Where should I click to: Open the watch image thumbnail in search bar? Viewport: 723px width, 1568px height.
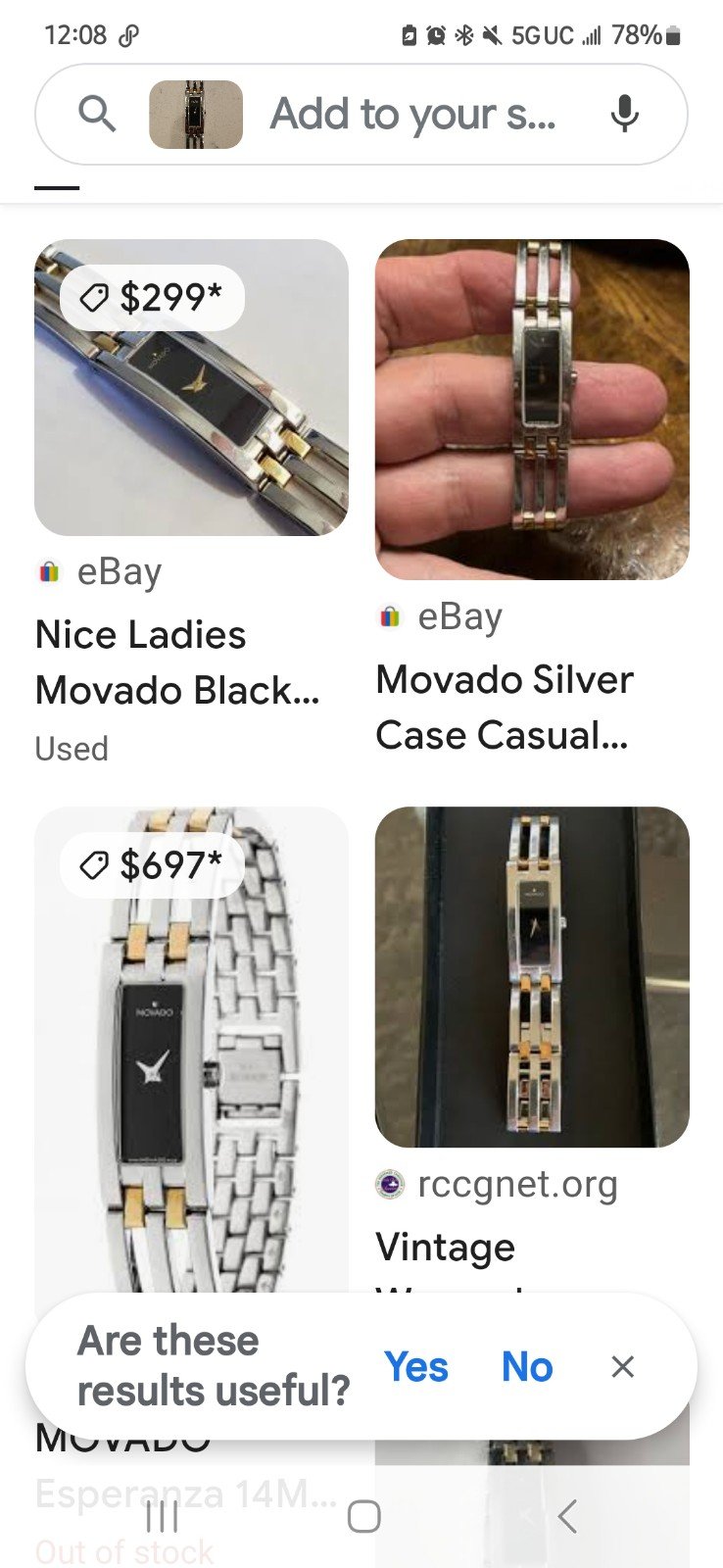click(x=196, y=115)
